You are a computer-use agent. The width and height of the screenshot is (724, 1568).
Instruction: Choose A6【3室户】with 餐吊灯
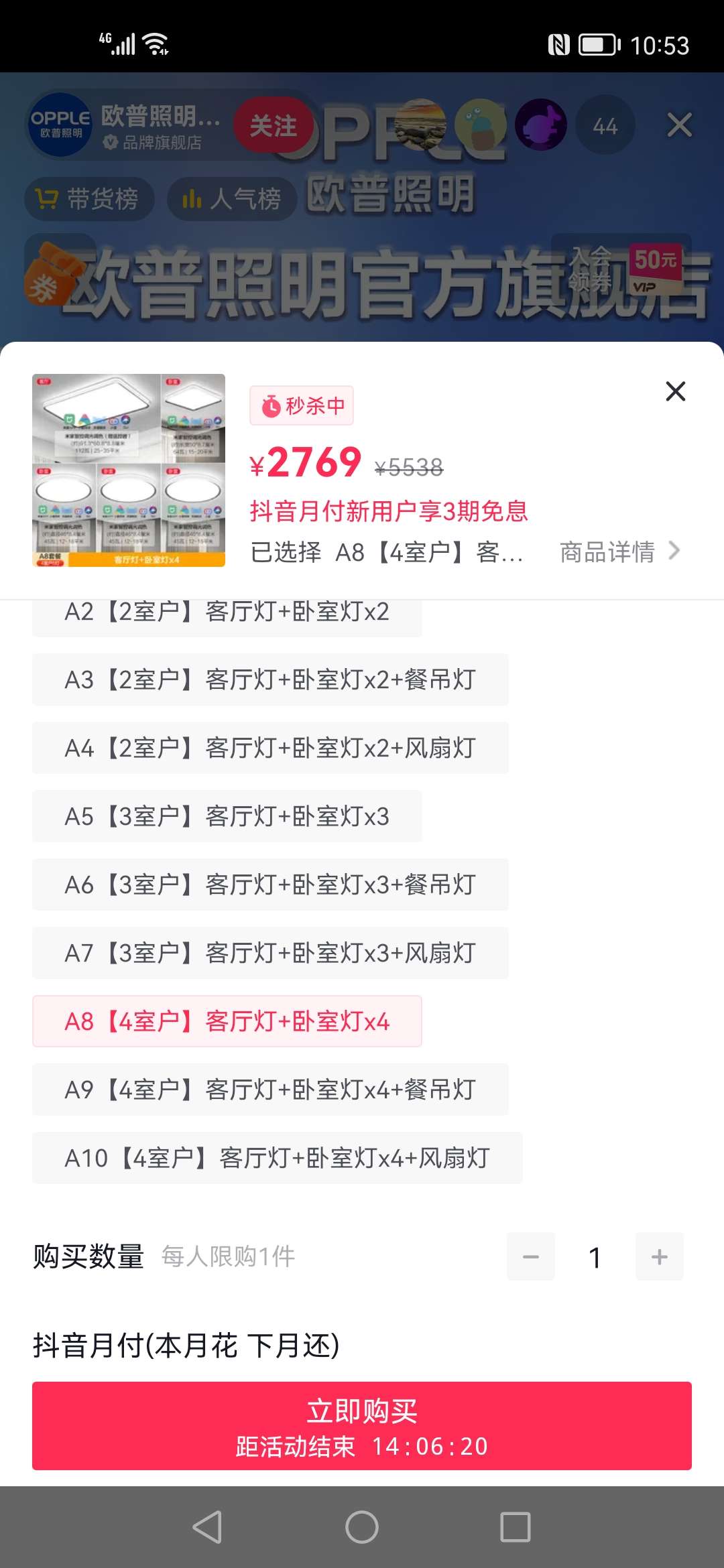click(x=270, y=885)
